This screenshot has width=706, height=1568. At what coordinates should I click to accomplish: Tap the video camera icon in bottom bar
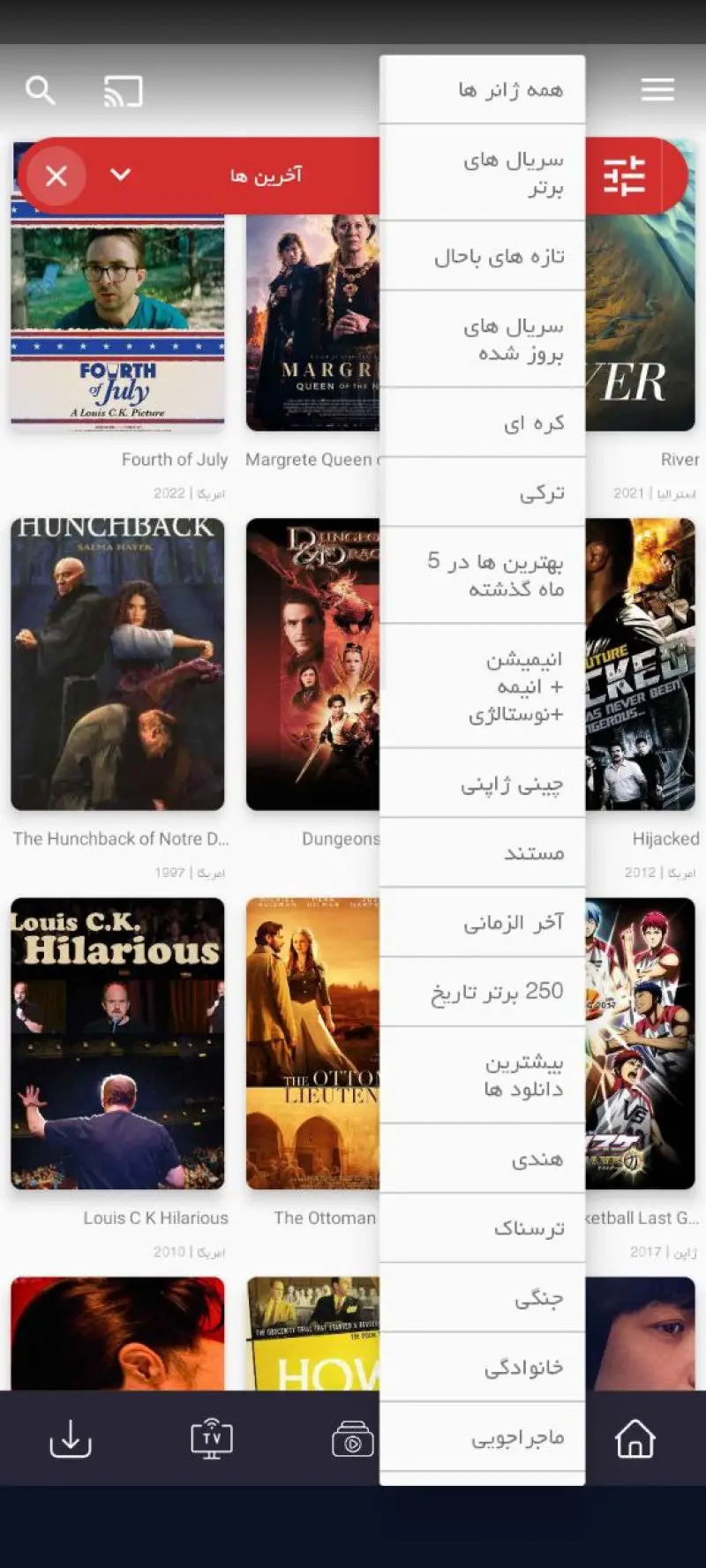click(352, 1440)
